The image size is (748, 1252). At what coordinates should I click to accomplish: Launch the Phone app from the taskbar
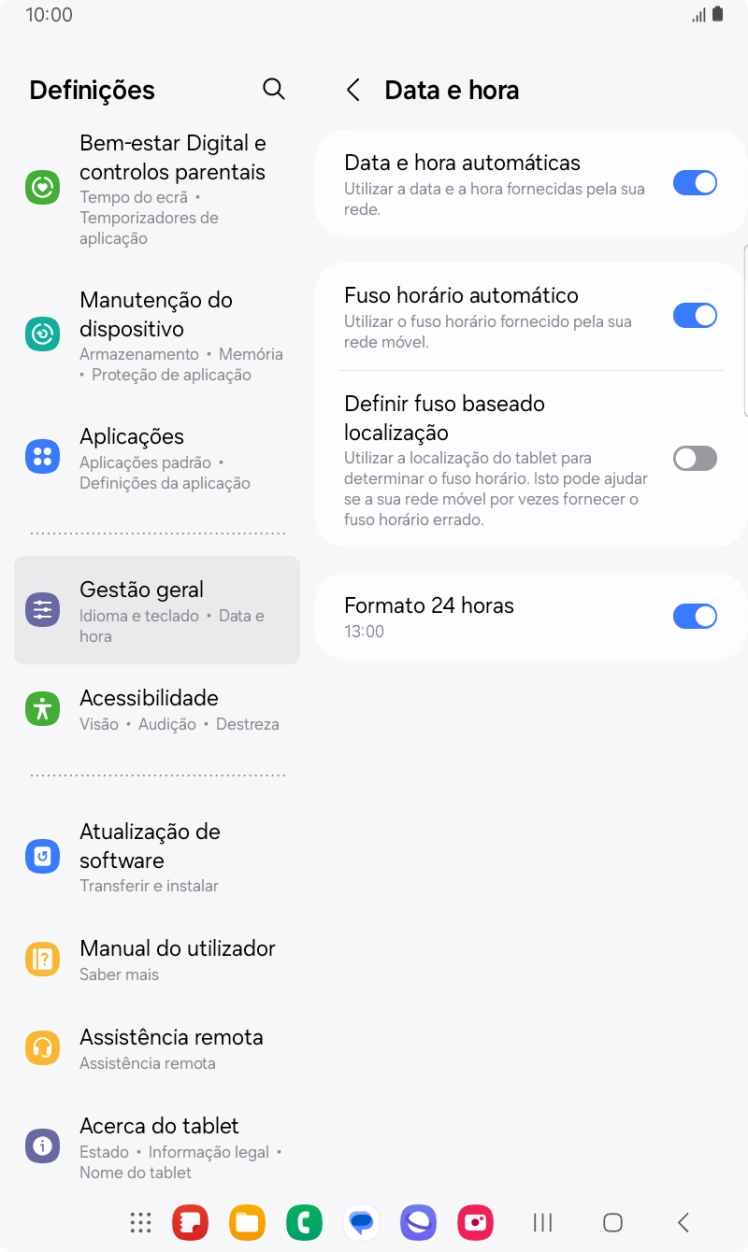point(305,1222)
